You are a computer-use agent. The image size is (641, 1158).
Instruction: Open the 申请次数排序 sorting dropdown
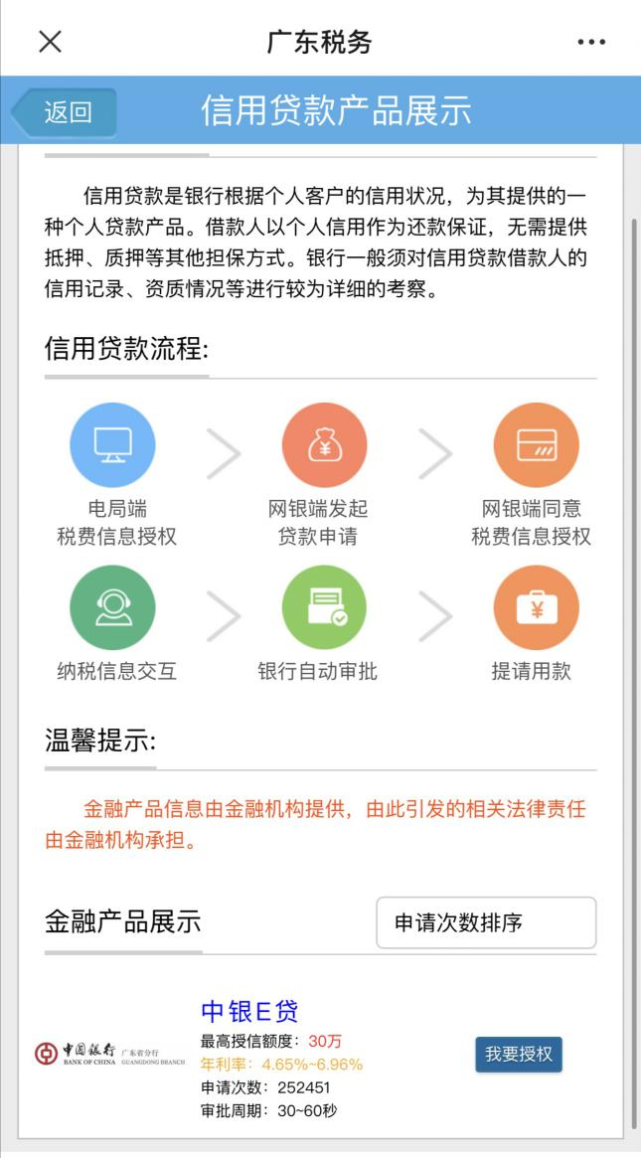[x=486, y=922]
